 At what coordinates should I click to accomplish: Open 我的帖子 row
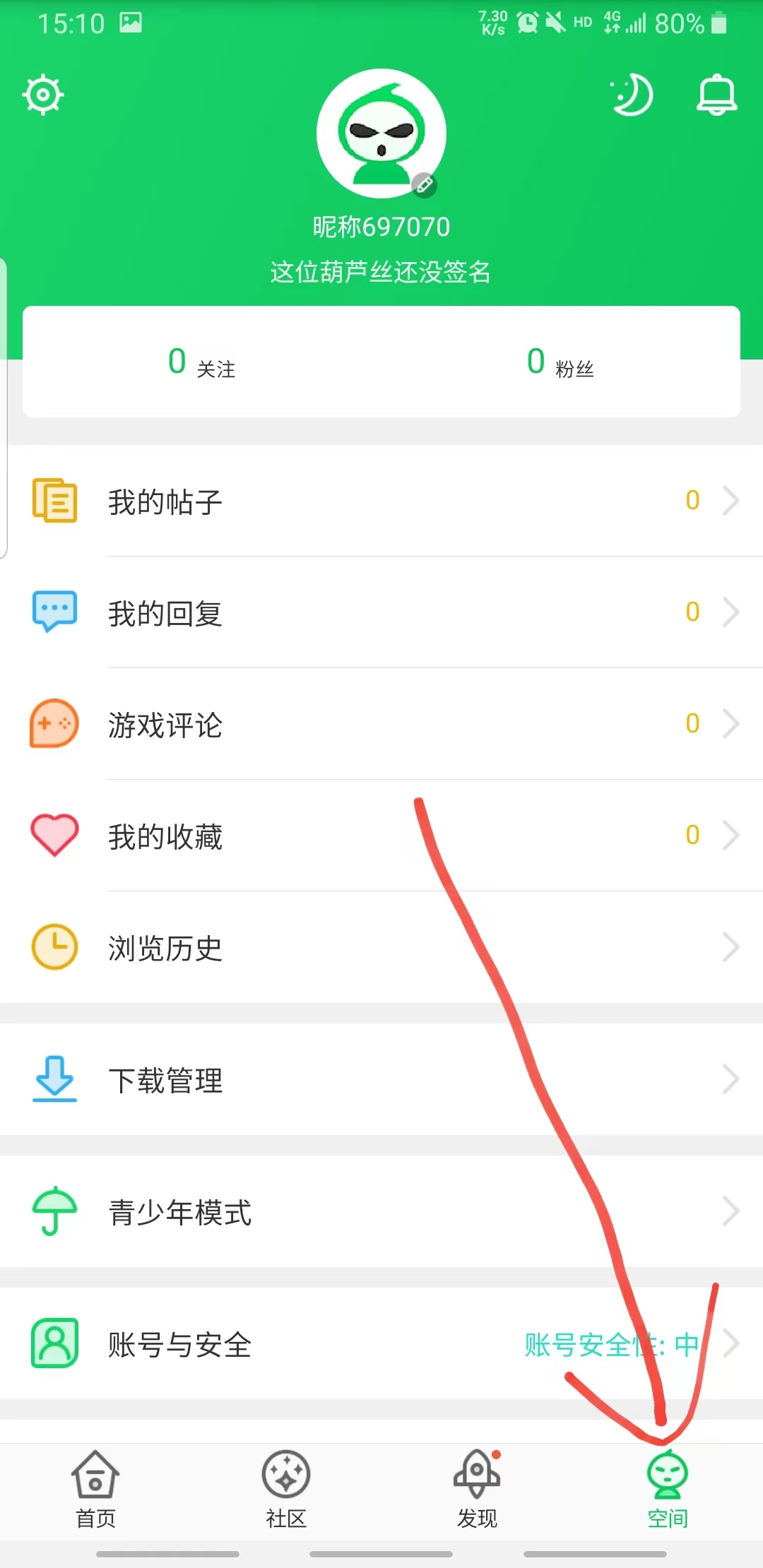click(x=381, y=501)
